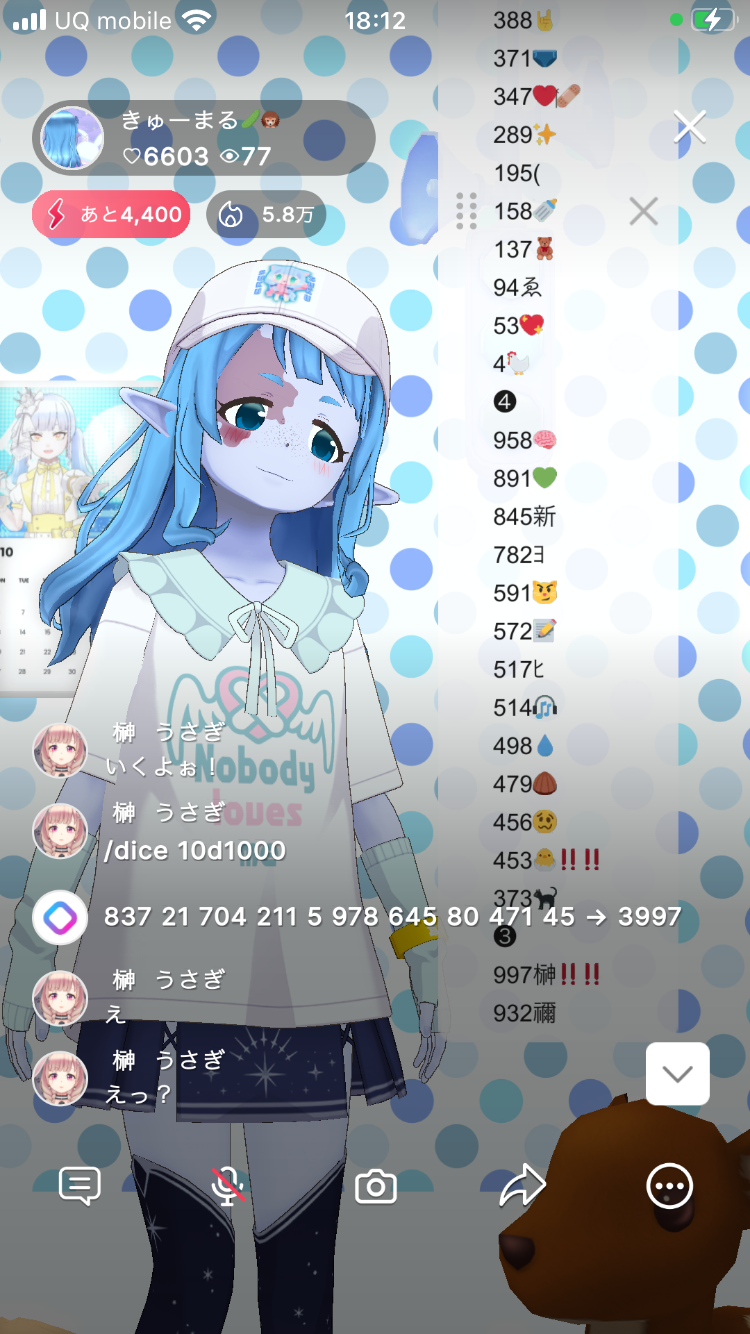
Task: Take a screenshot with camera icon
Action: tap(376, 1187)
